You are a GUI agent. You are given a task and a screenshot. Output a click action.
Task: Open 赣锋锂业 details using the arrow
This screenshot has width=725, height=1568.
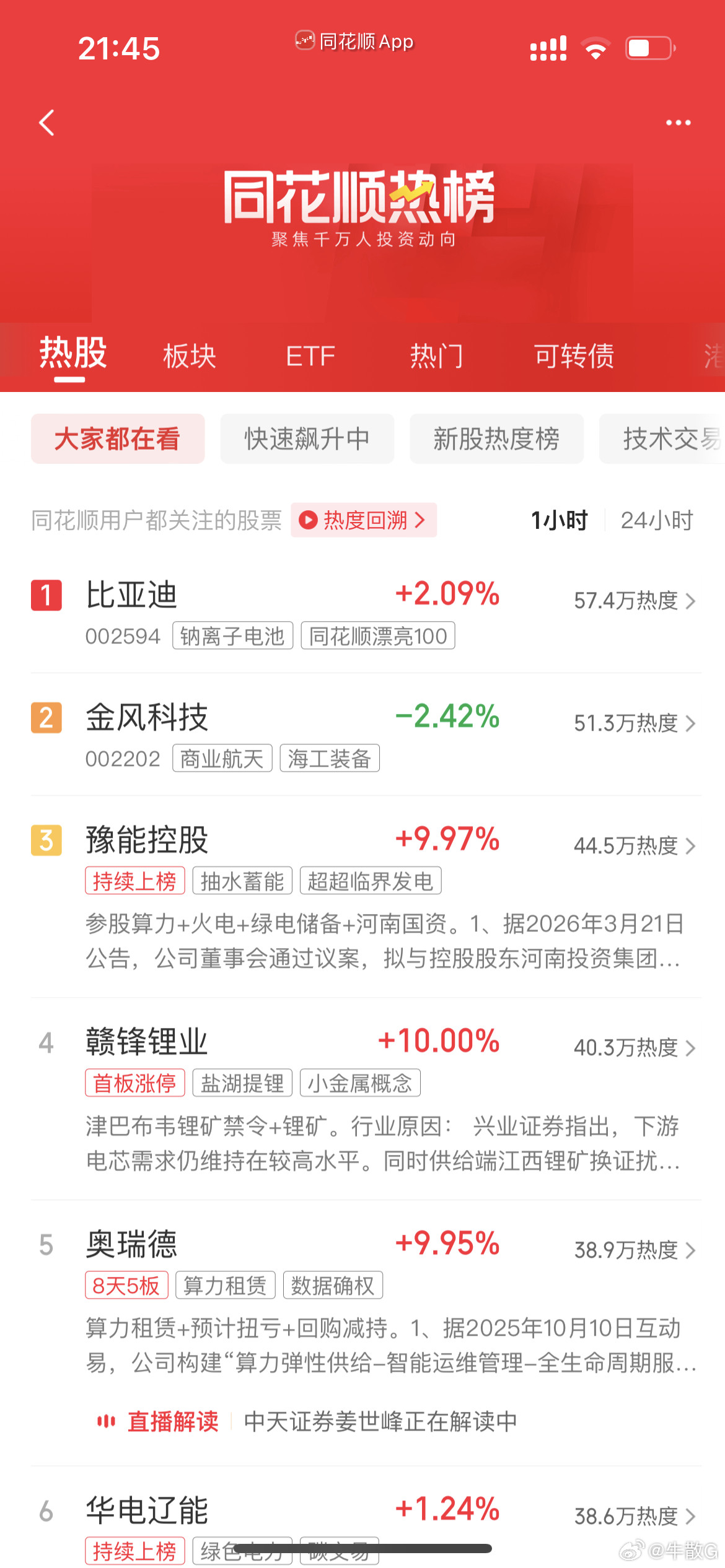[691, 1048]
